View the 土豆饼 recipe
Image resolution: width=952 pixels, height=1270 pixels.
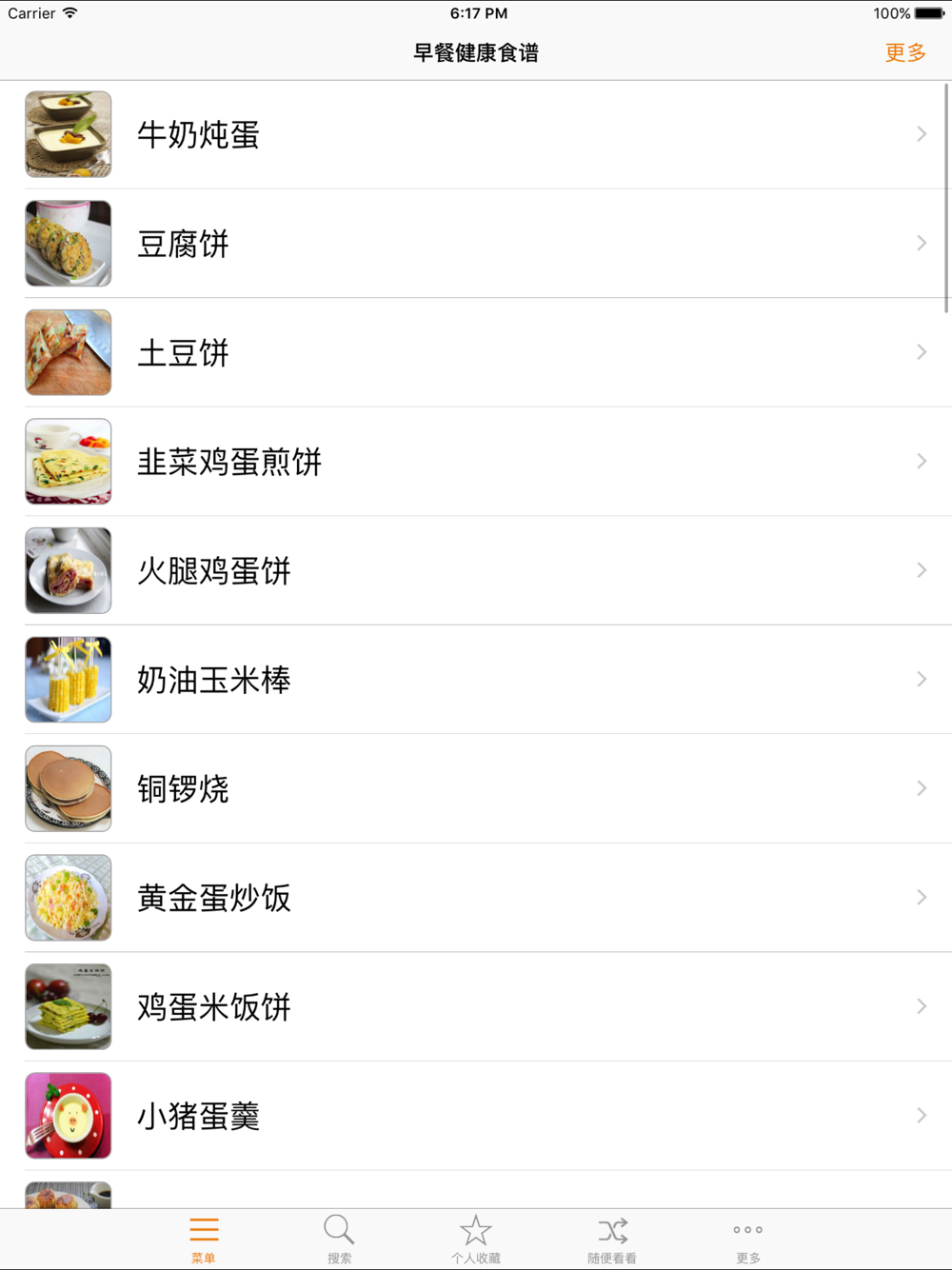click(x=476, y=352)
